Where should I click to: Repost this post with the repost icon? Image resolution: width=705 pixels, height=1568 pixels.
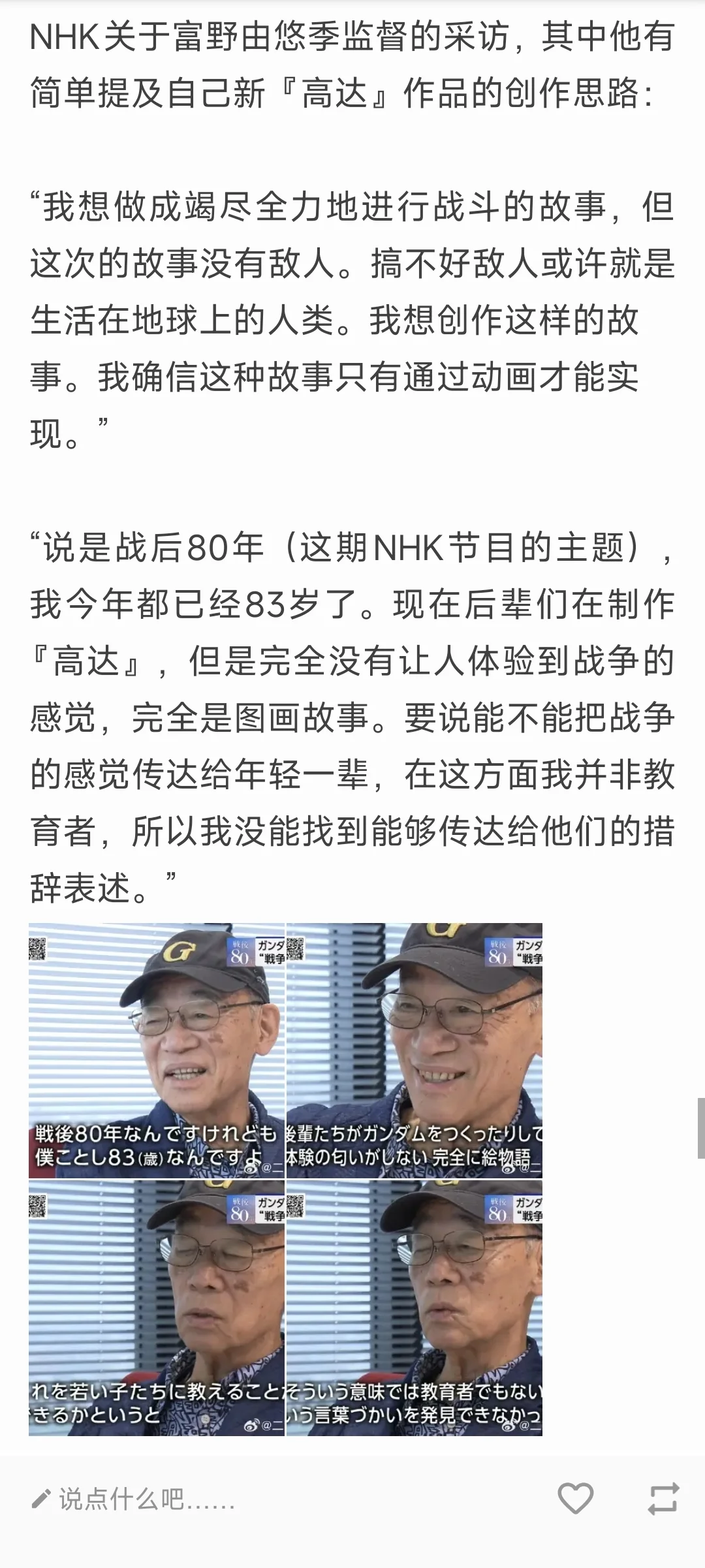point(663,1499)
